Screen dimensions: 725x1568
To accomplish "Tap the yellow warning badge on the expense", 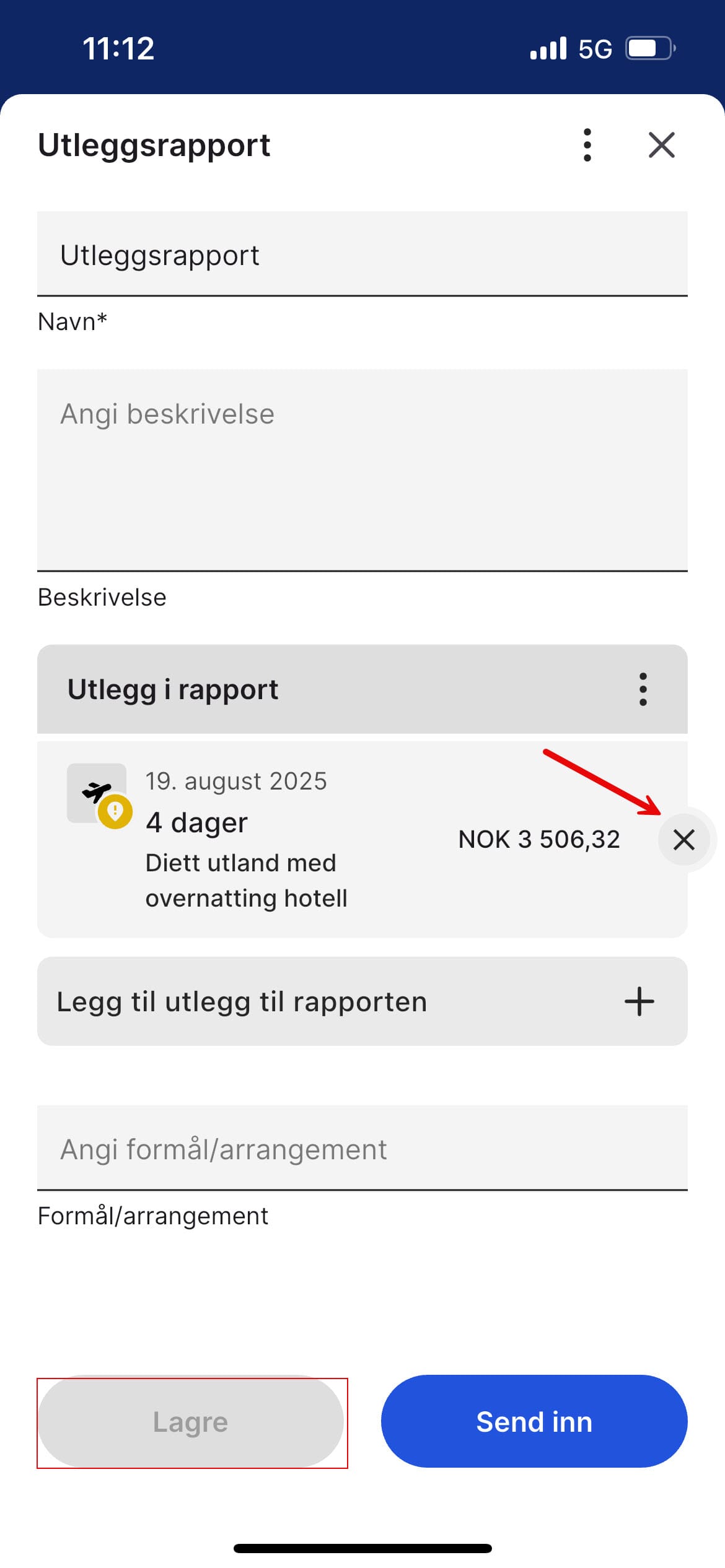I will coord(115,811).
